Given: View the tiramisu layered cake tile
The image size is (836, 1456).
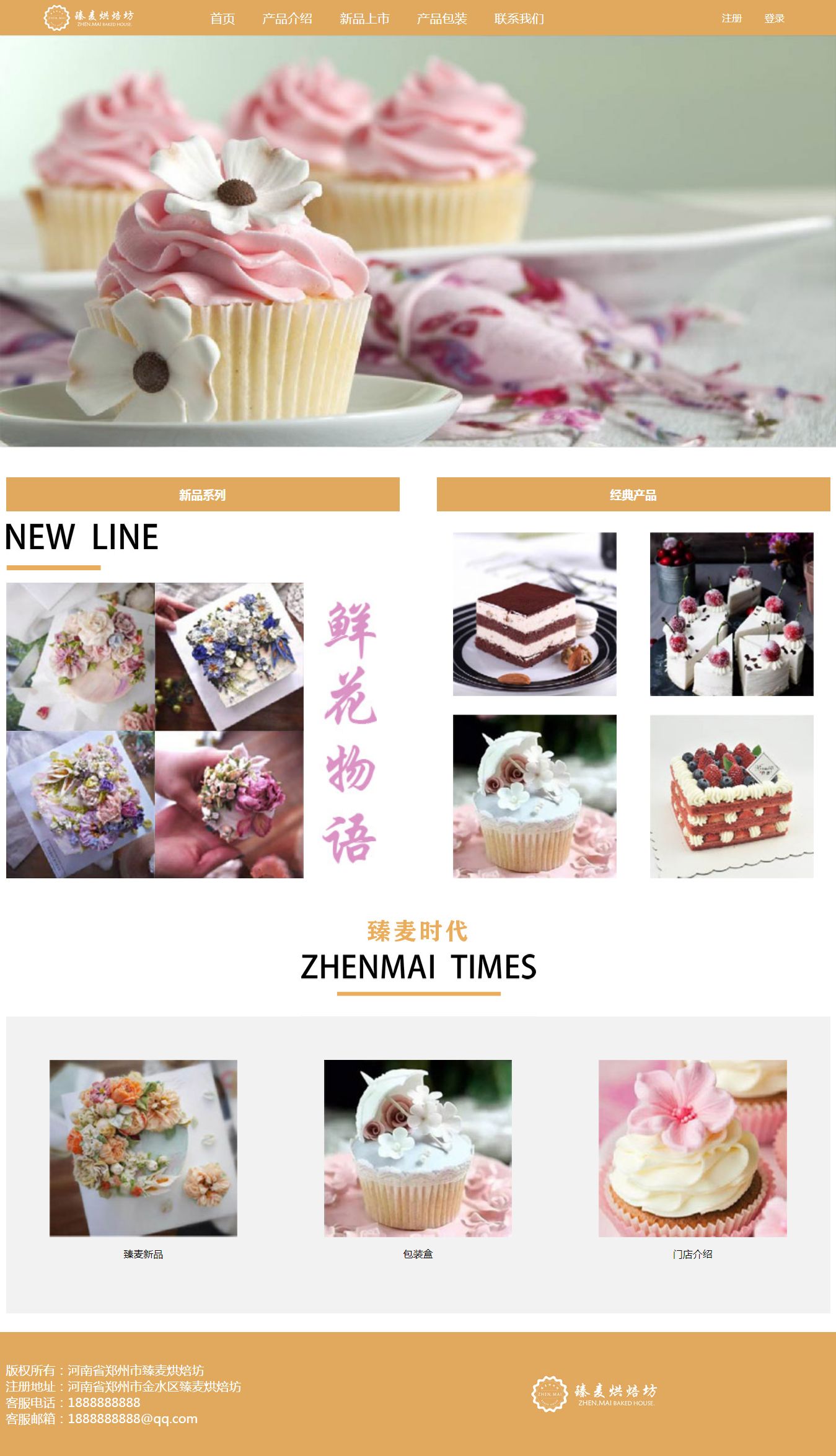Looking at the screenshot, I should (534, 614).
